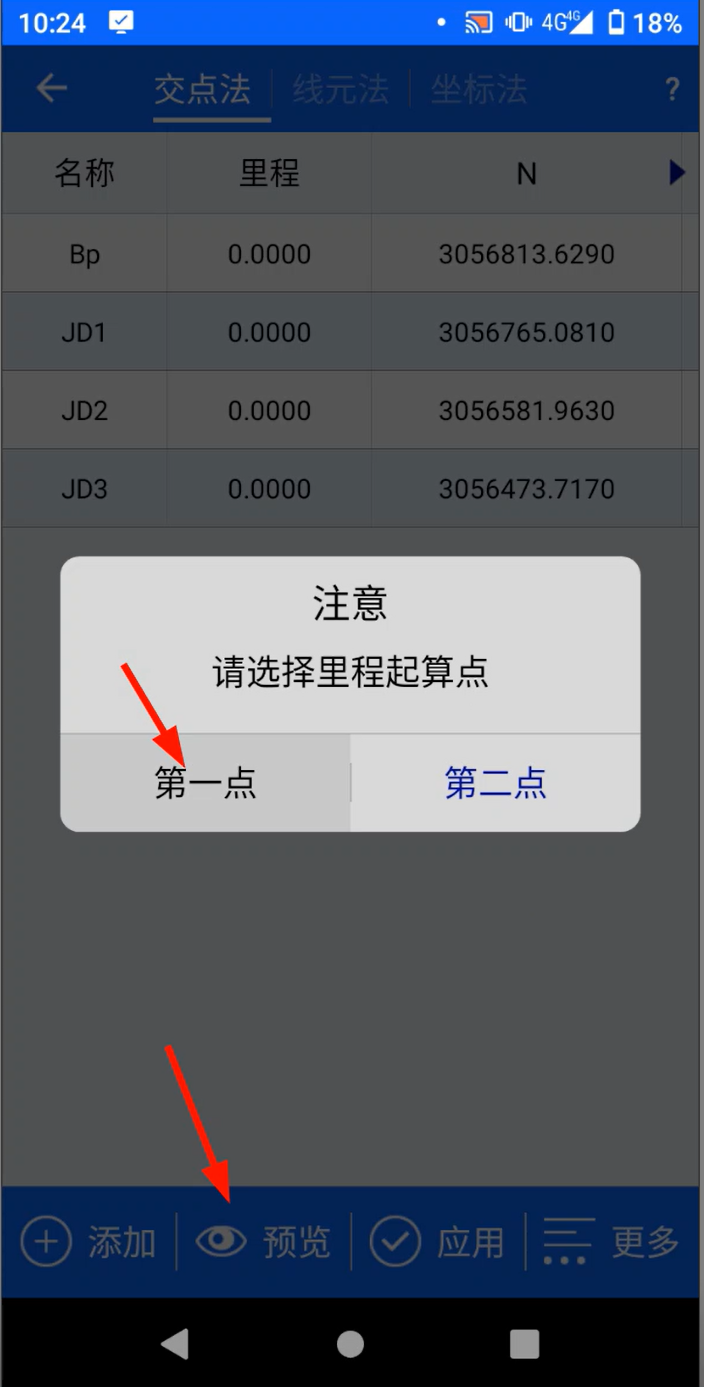The image size is (704, 1387).
Task: Open the 更多 menu
Action: 612,1242
